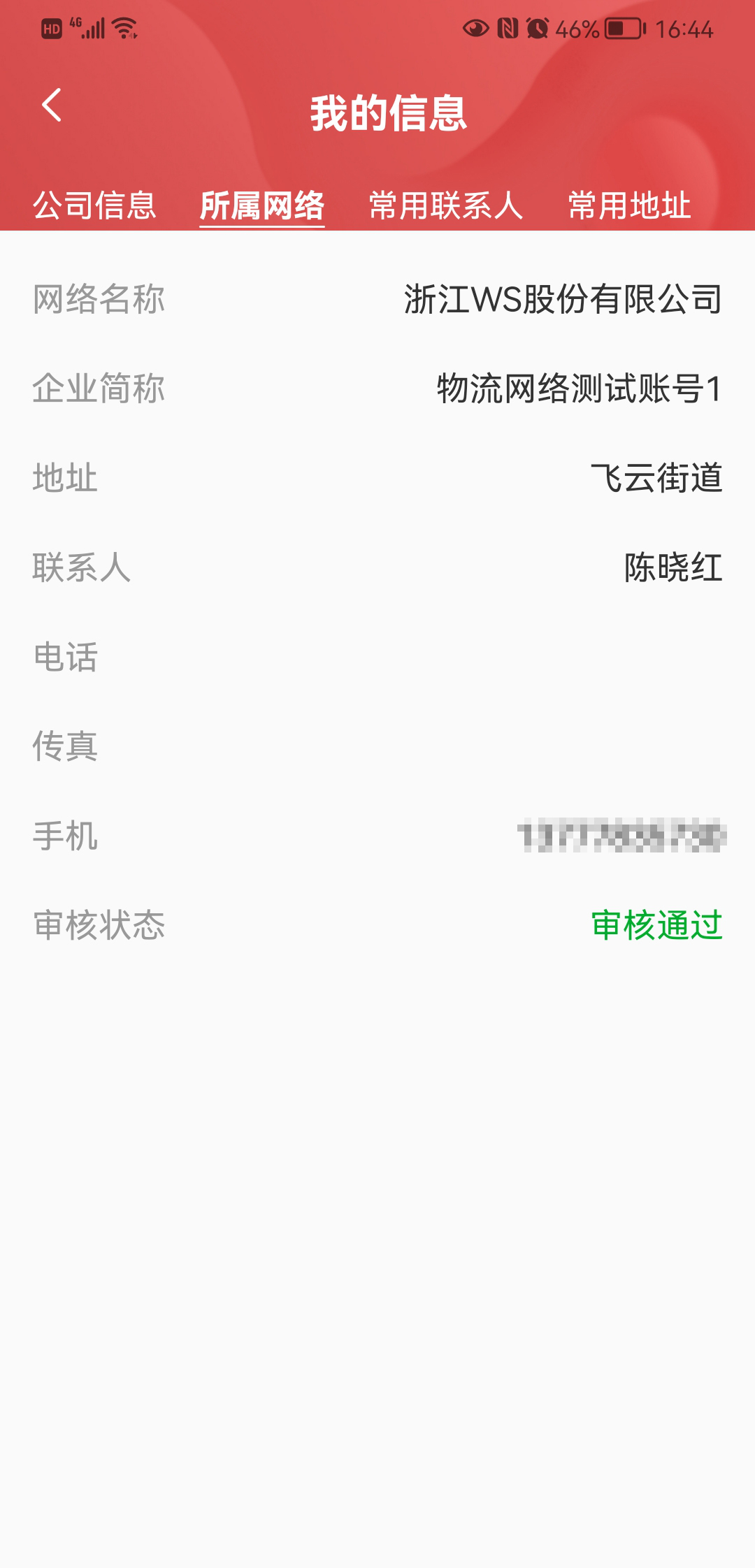Switch to the 常用地址 tab

pos(629,205)
